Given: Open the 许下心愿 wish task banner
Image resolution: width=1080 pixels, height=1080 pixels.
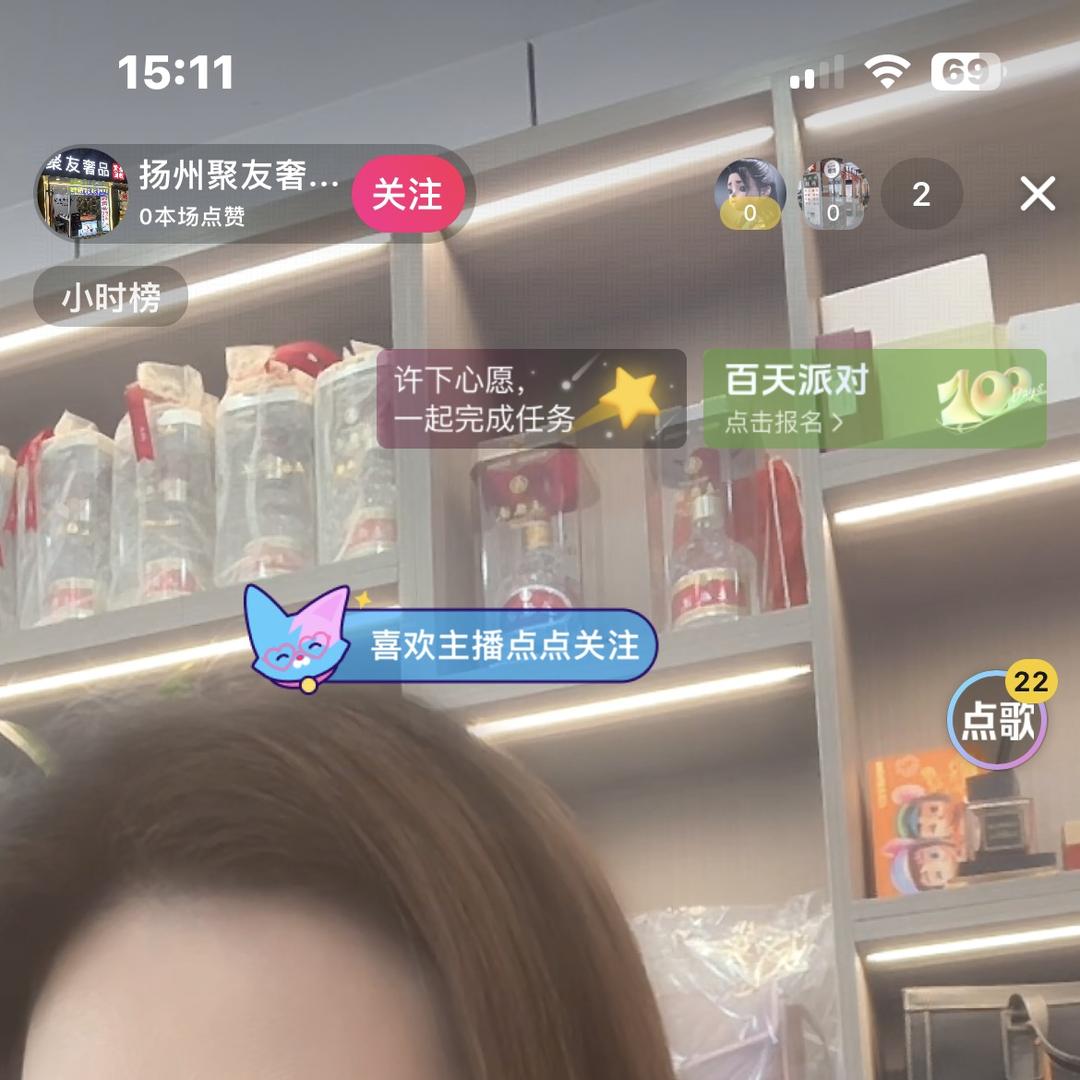Looking at the screenshot, I should (531, 398).
